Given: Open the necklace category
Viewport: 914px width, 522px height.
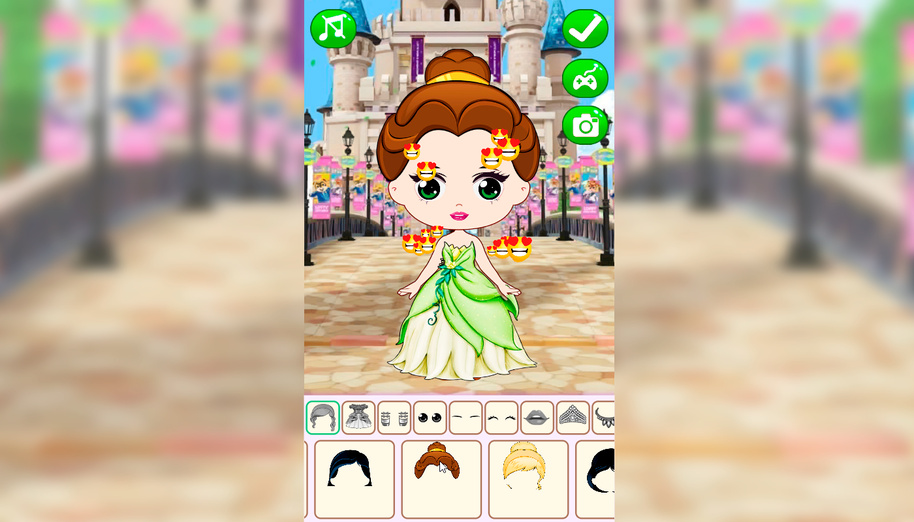Looking at the screenshot, I should [603, 417].
